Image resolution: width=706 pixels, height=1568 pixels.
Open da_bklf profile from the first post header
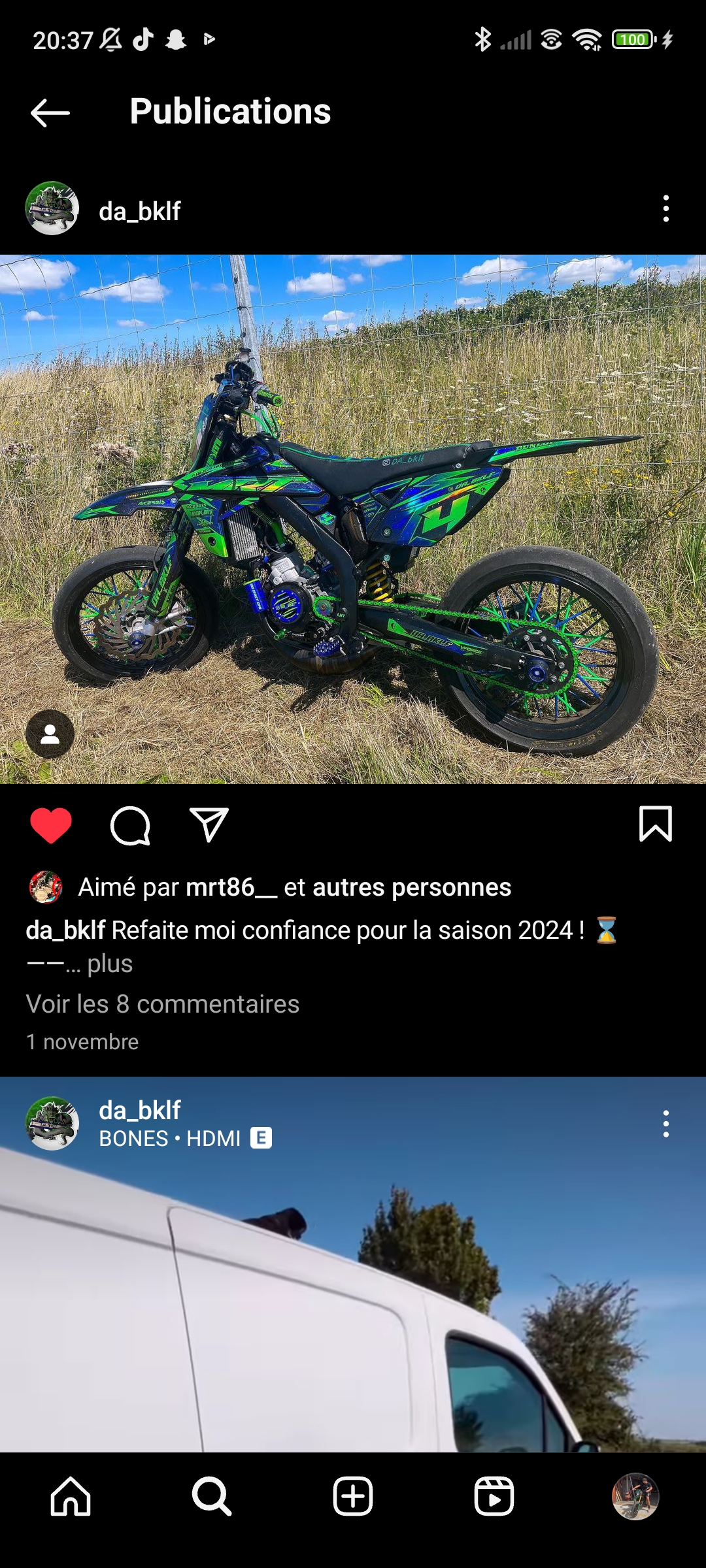[139, 211]
